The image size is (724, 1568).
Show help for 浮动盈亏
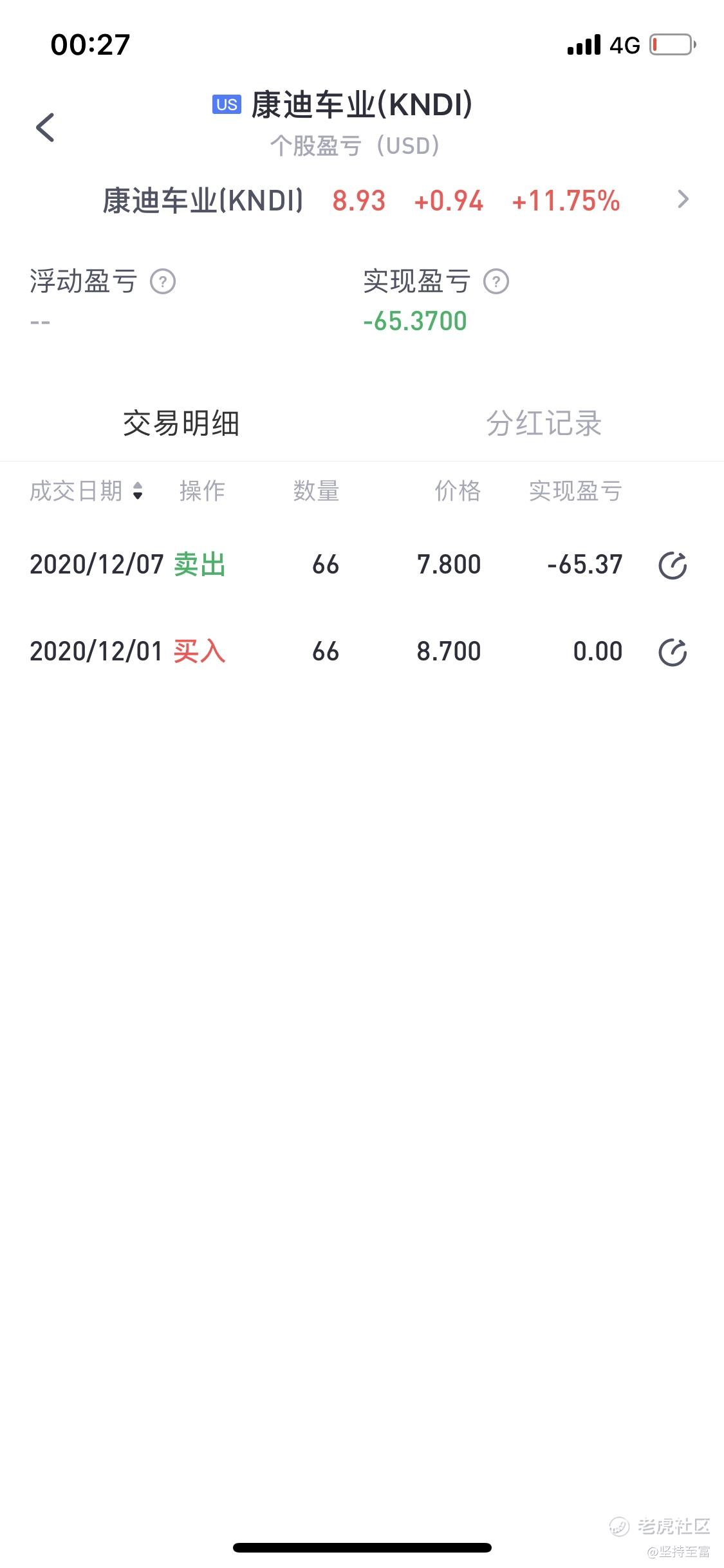pos(163,281)
